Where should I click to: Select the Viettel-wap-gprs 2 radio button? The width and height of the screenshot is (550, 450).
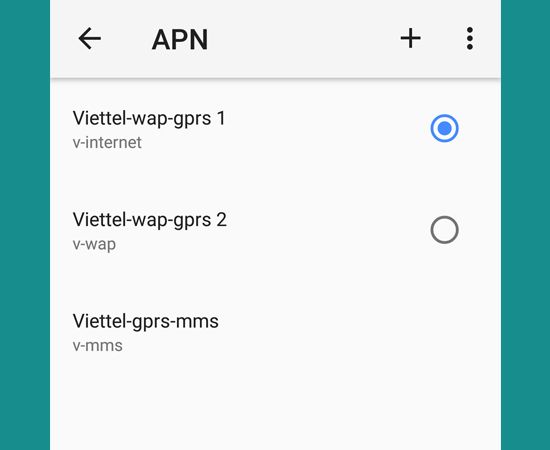(x=444, y=230)
